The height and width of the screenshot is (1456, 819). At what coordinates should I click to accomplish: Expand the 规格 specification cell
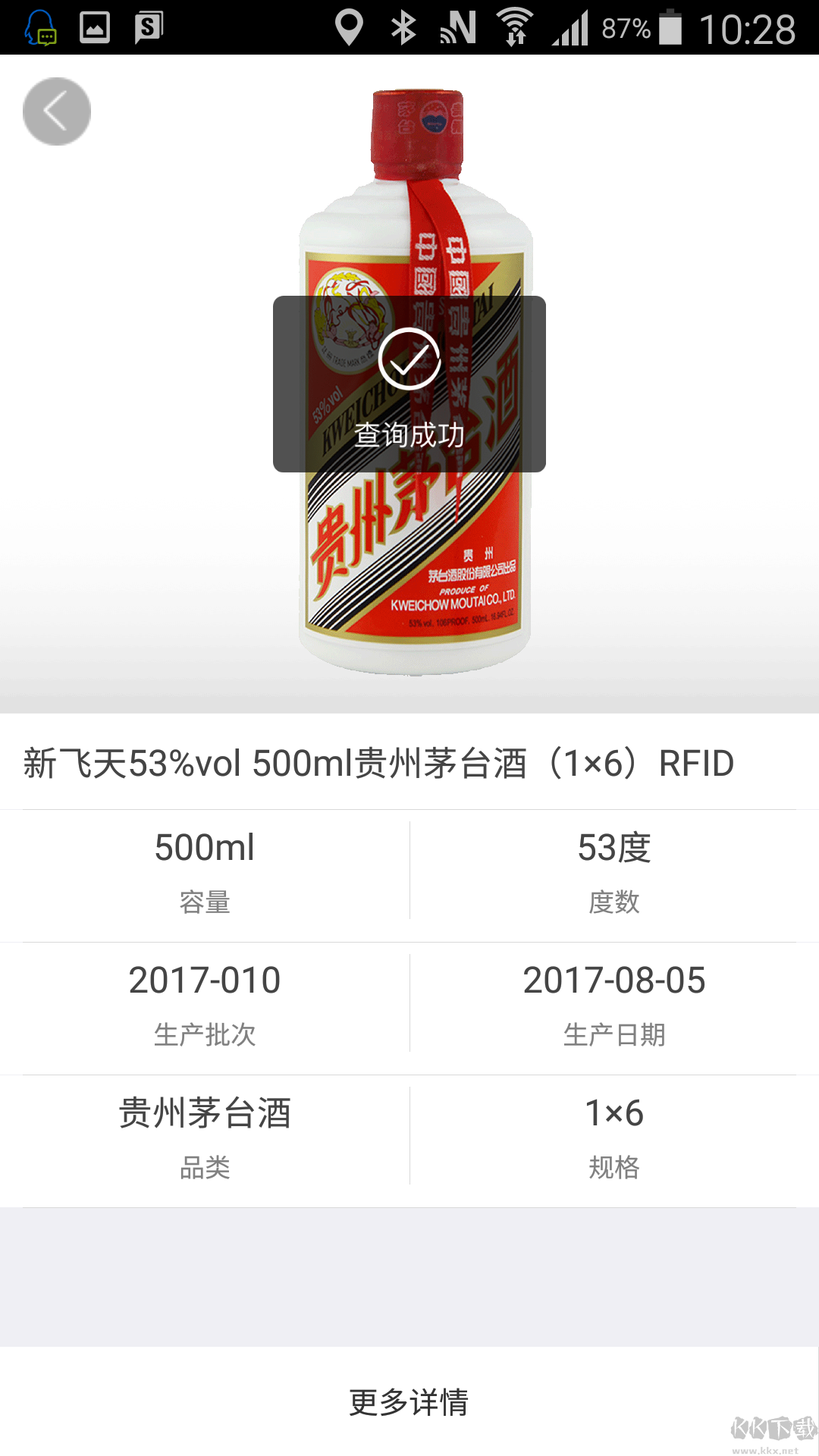(614, 1133)
